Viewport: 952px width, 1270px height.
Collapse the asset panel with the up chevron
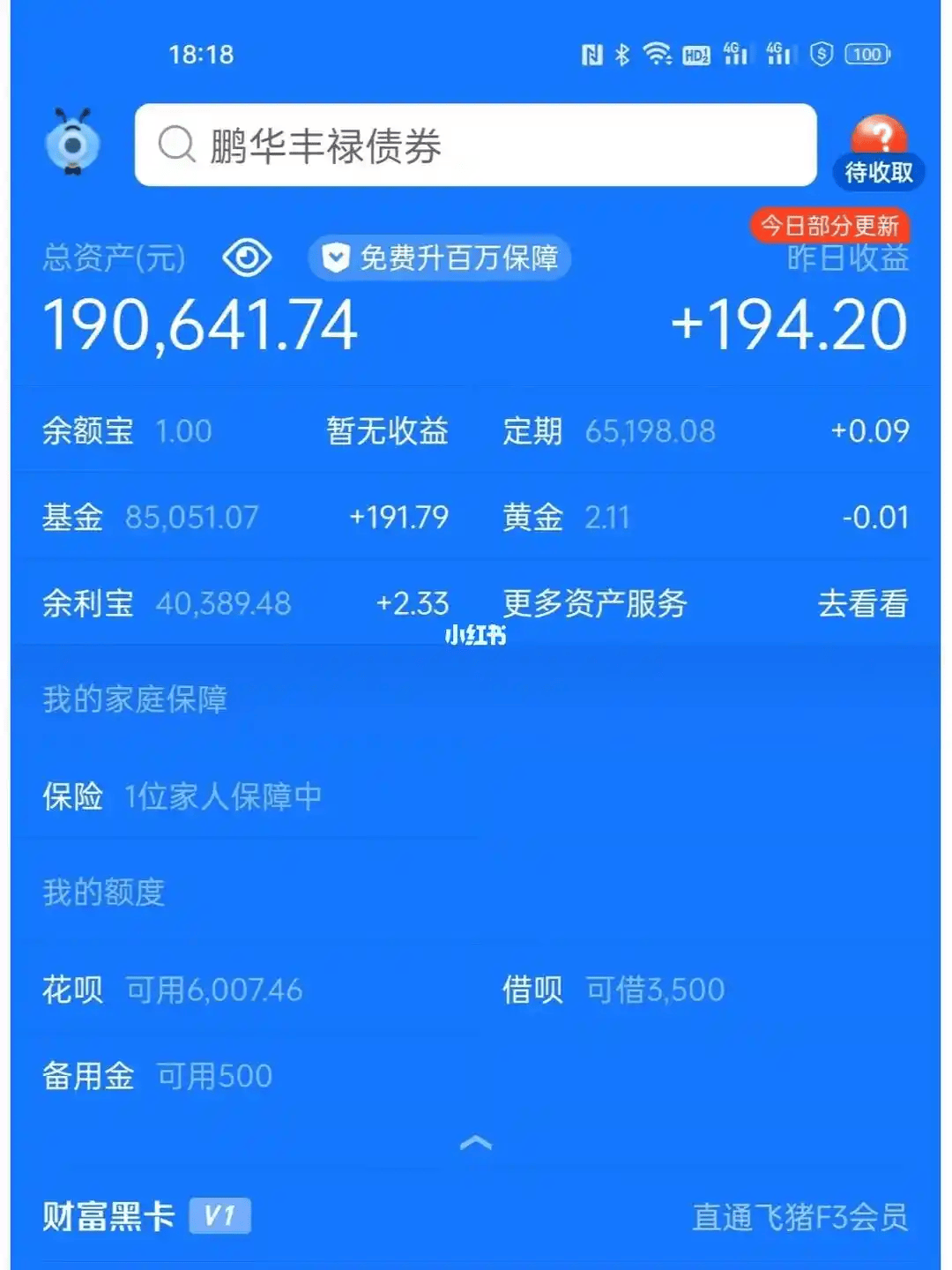click(x=476, y=1144)
